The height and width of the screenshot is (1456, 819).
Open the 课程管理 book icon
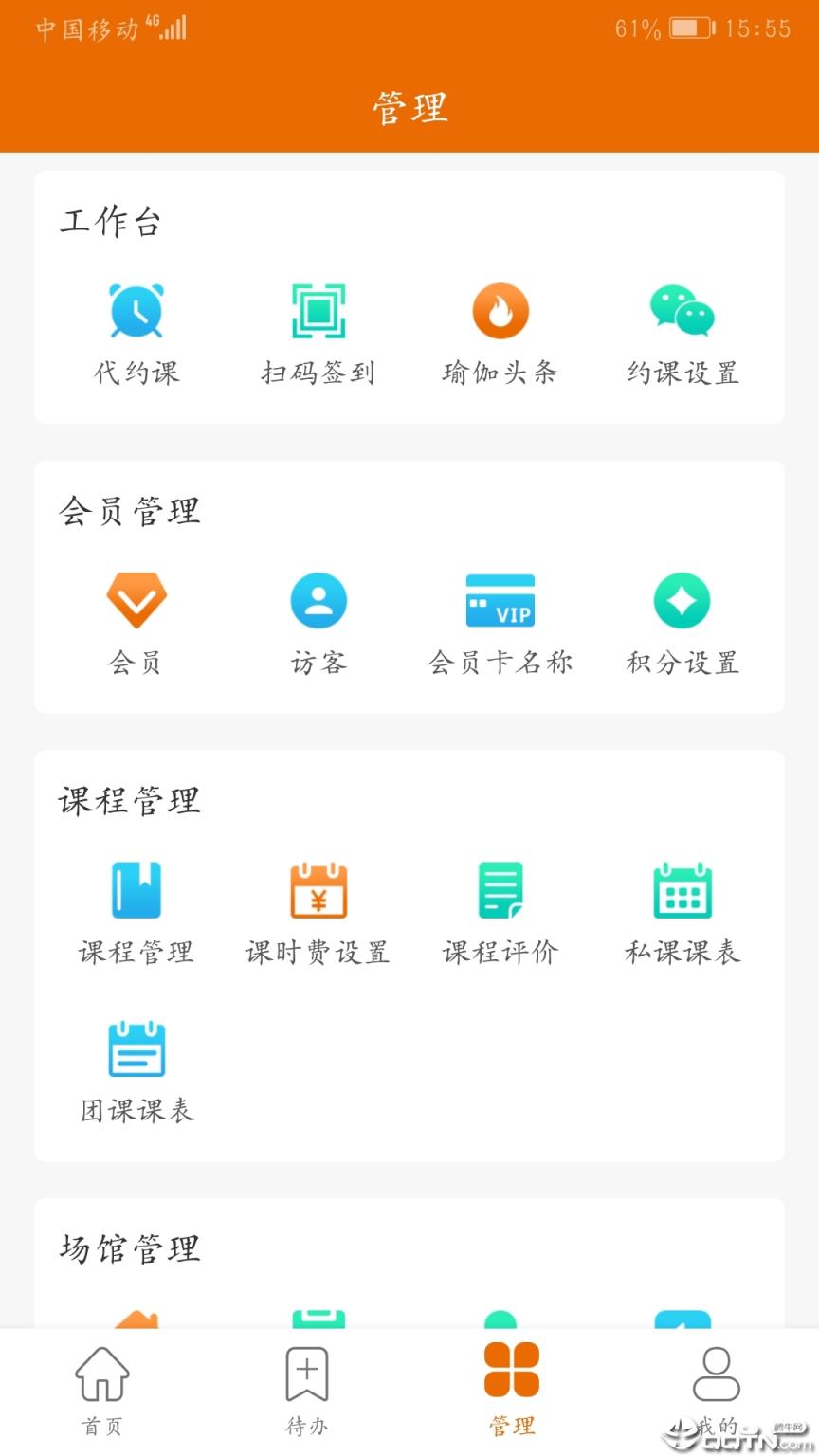(136, 891)
